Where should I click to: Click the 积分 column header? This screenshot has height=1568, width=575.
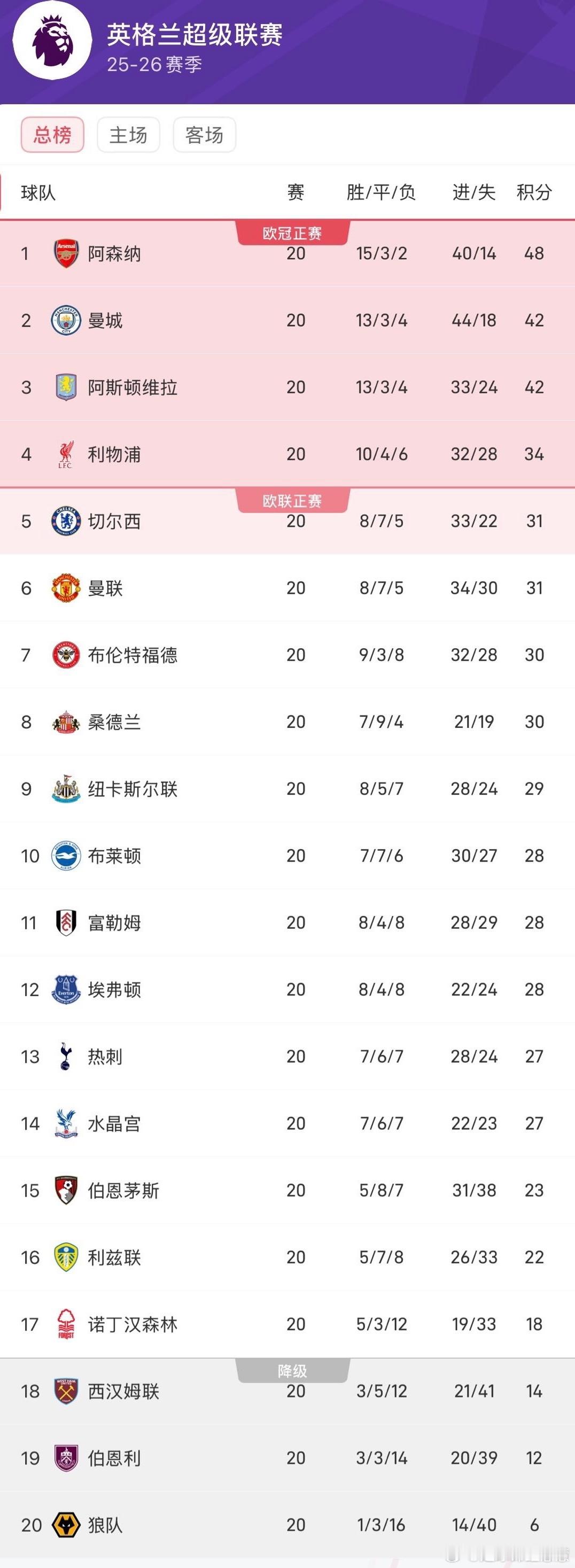[534, 193]
